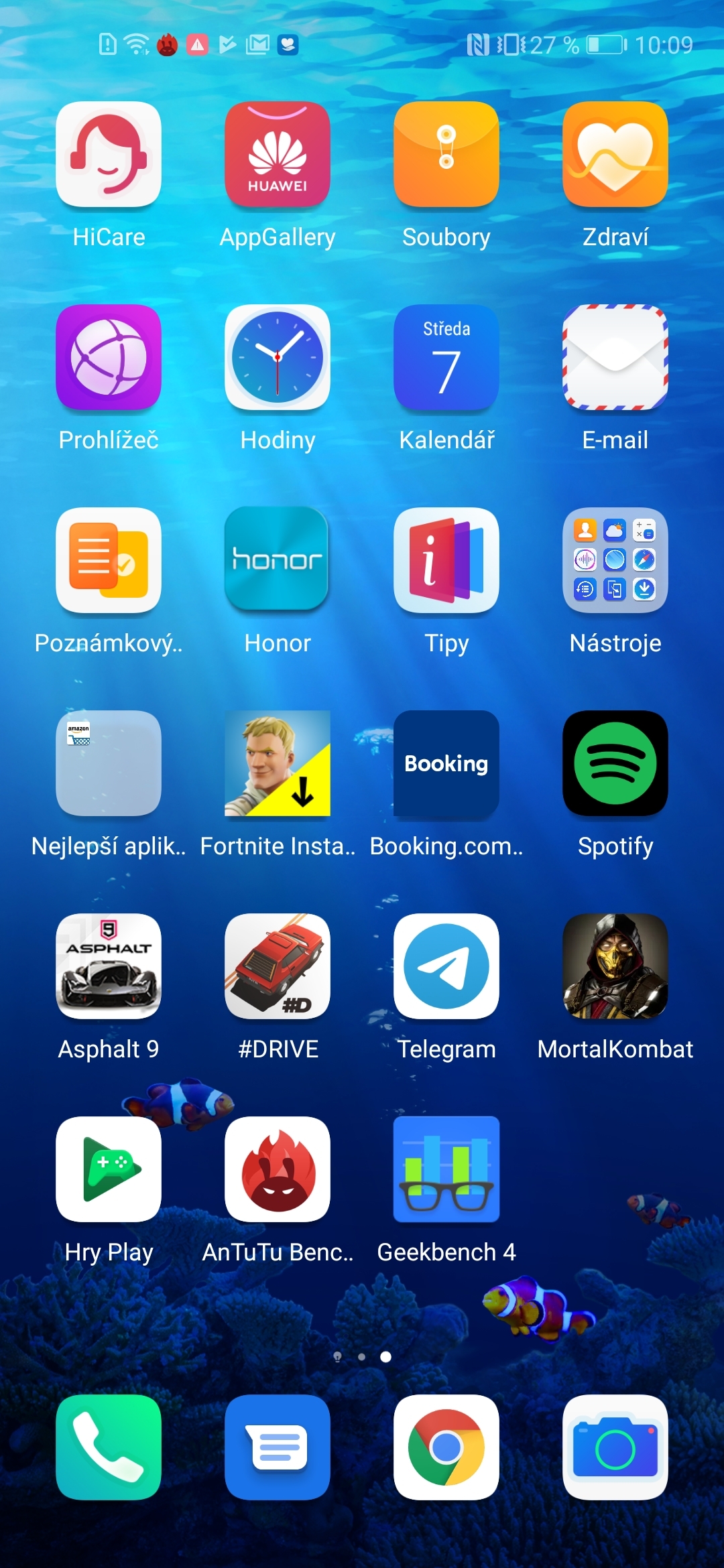Launch the #DRIVE game
Screen dimensions: 724x1568
pos(278,968)
